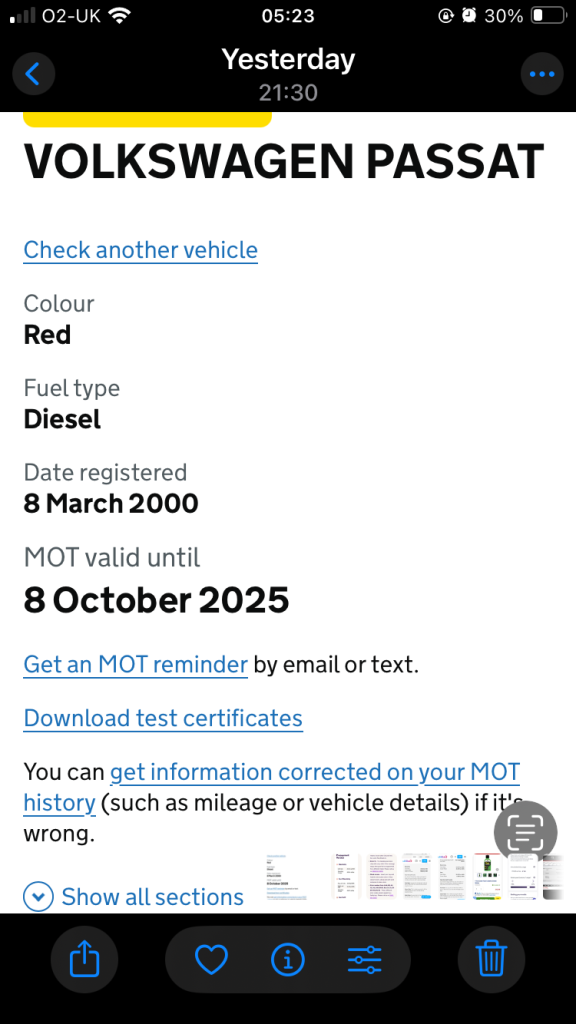Favourite this photo with the heart

click(x=212, y=960)
